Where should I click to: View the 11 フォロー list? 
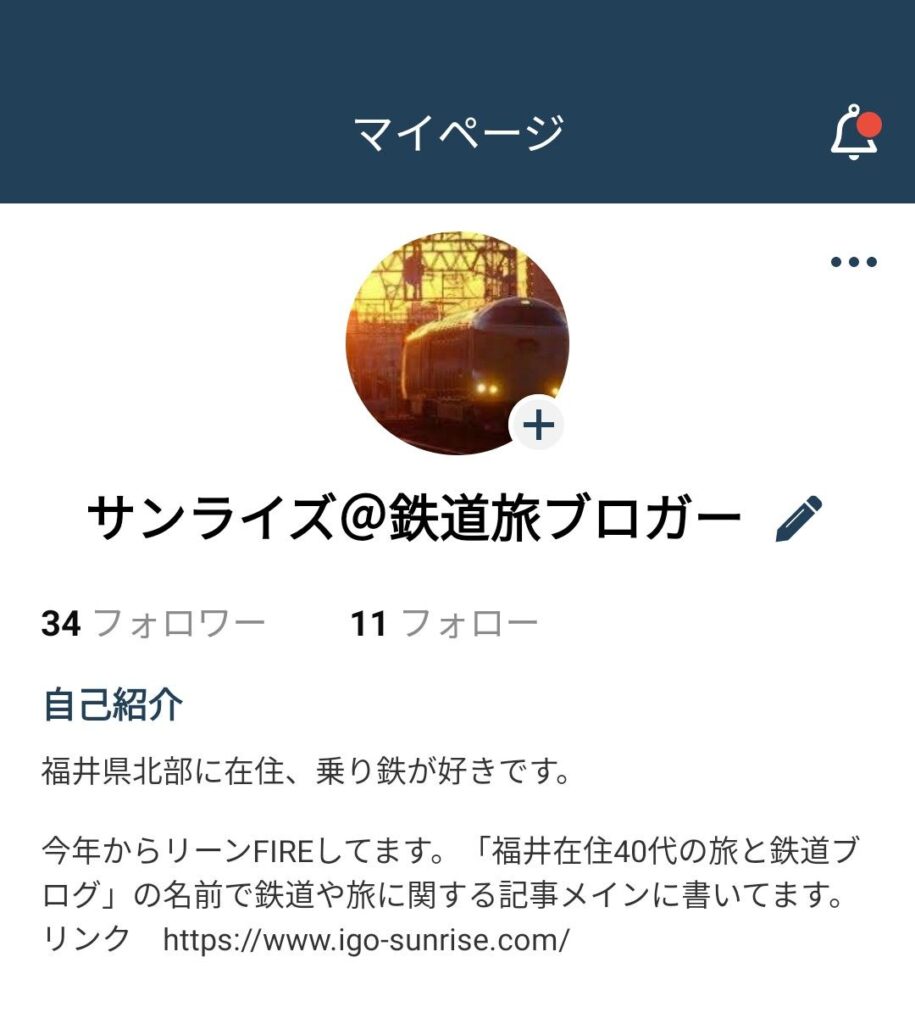click(444, 624)
